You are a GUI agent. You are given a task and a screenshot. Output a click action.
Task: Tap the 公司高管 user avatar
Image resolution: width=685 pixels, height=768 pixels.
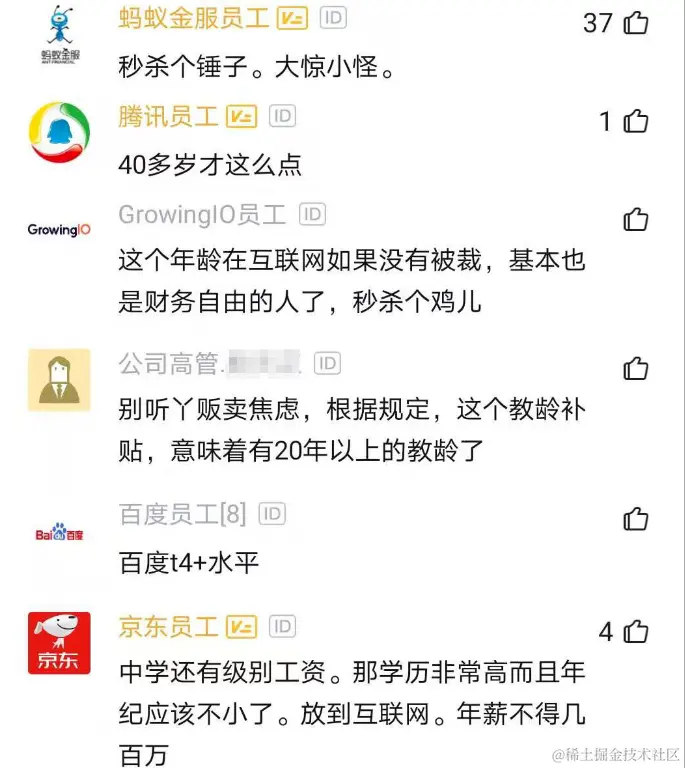tap(59, 379)
